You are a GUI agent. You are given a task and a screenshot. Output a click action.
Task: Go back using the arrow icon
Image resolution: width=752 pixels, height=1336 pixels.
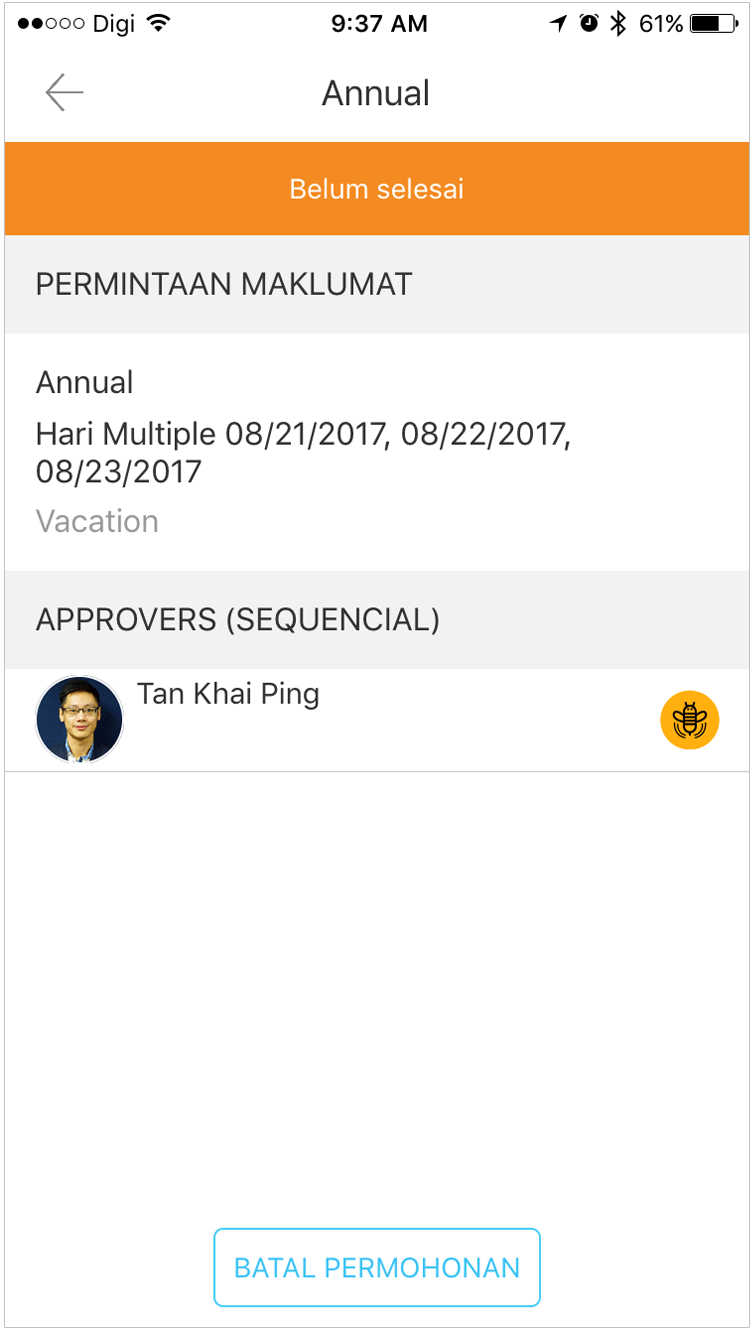tap(64, 93)
